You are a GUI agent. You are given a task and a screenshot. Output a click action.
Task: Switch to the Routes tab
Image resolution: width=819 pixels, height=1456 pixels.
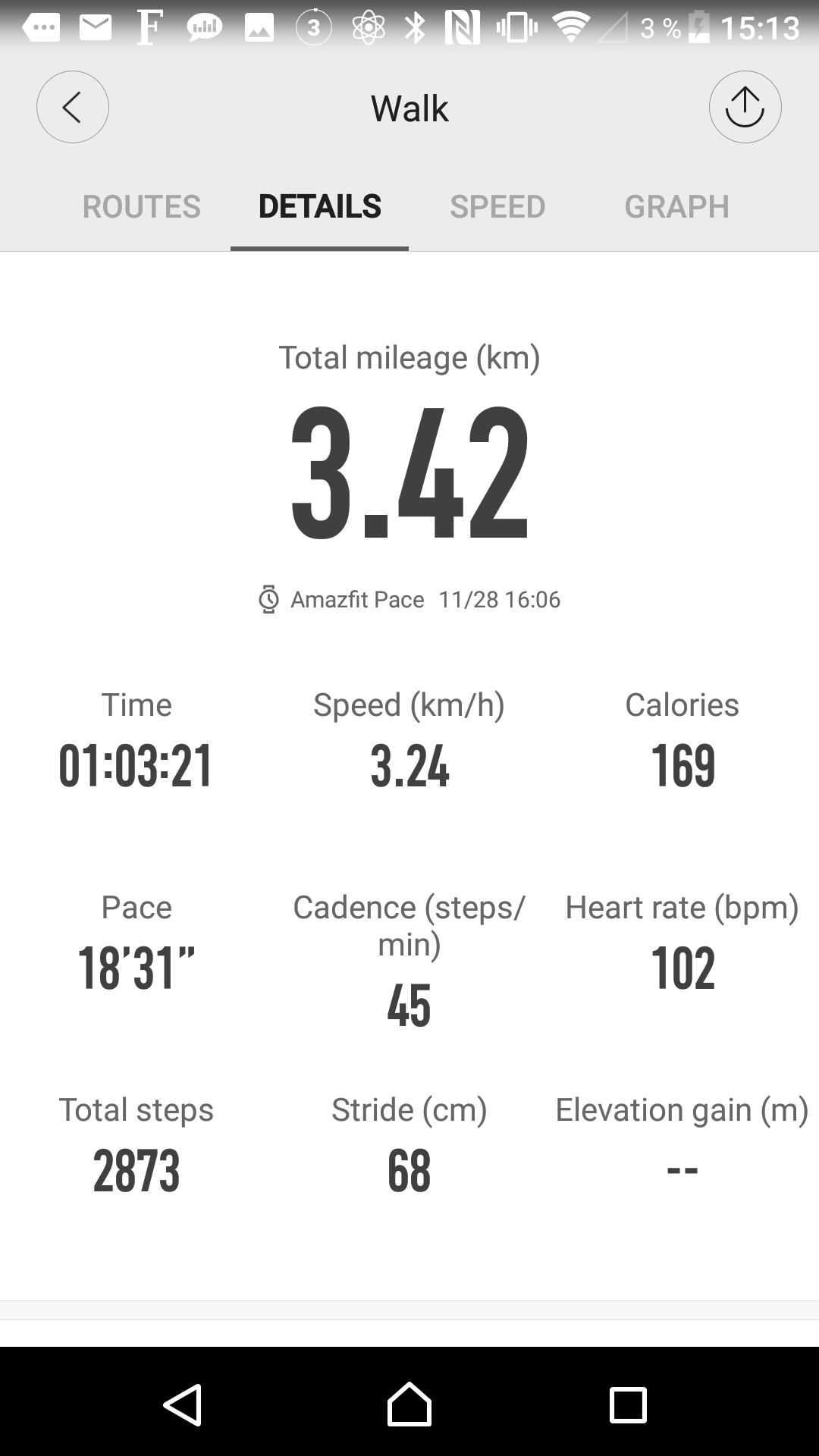[x=142, y=207]
